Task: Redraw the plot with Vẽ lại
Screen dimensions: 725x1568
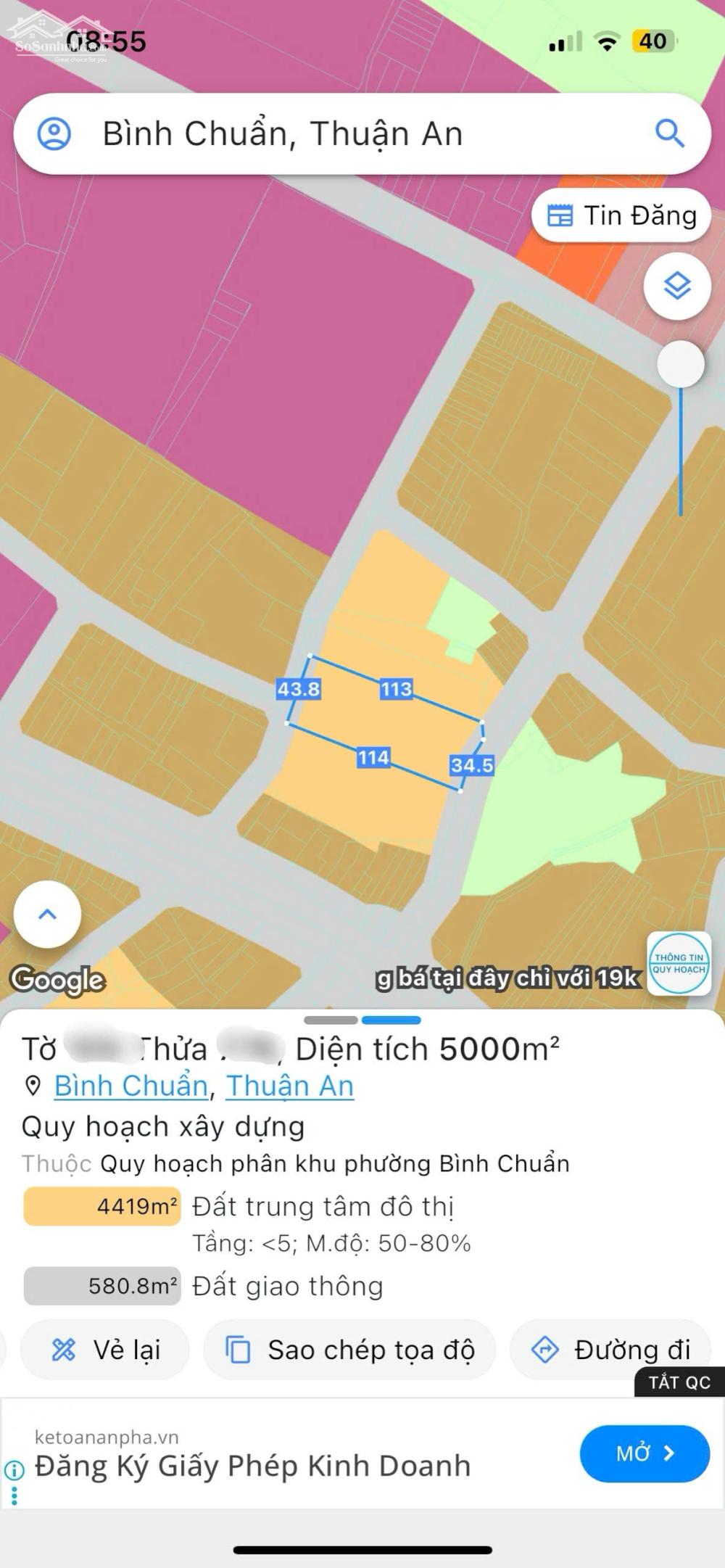Action: click(106, 1350)
